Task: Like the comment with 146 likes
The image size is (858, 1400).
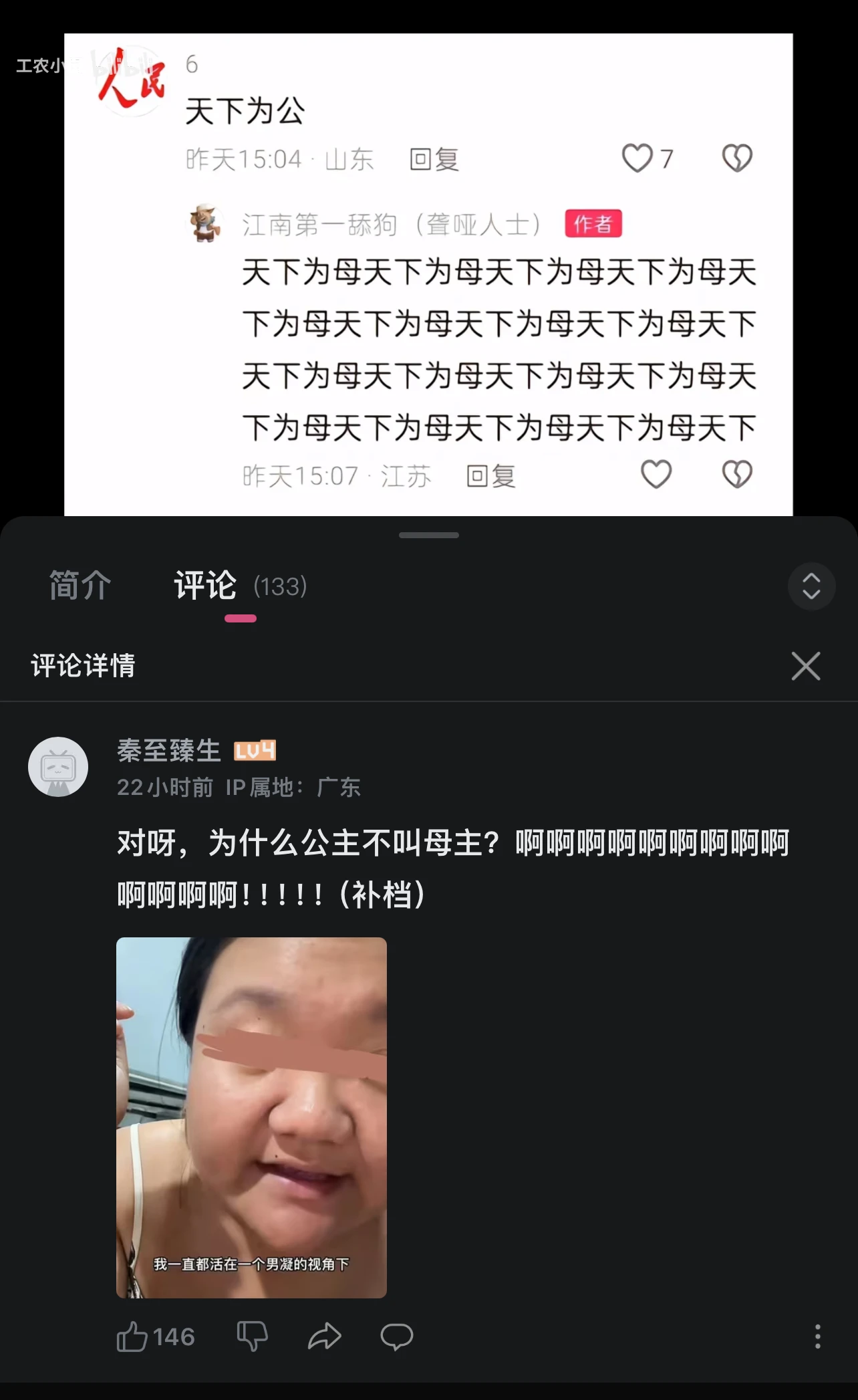Action: coord(133,1337)
